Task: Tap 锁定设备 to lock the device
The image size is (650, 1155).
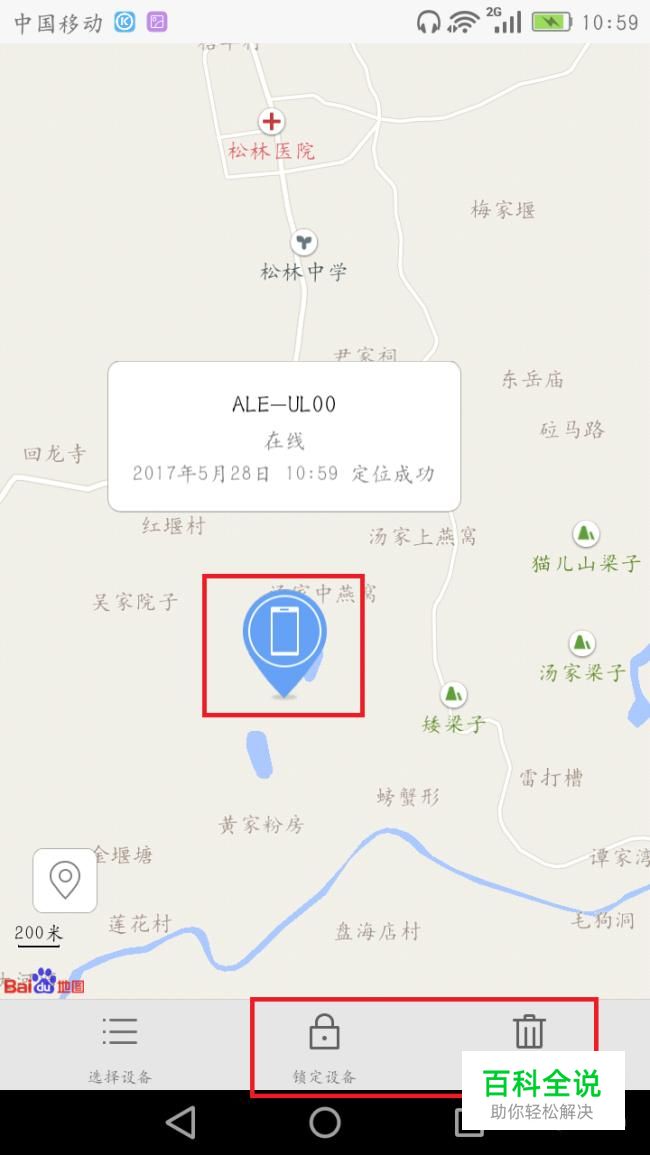Action: tap(324, 1046)
